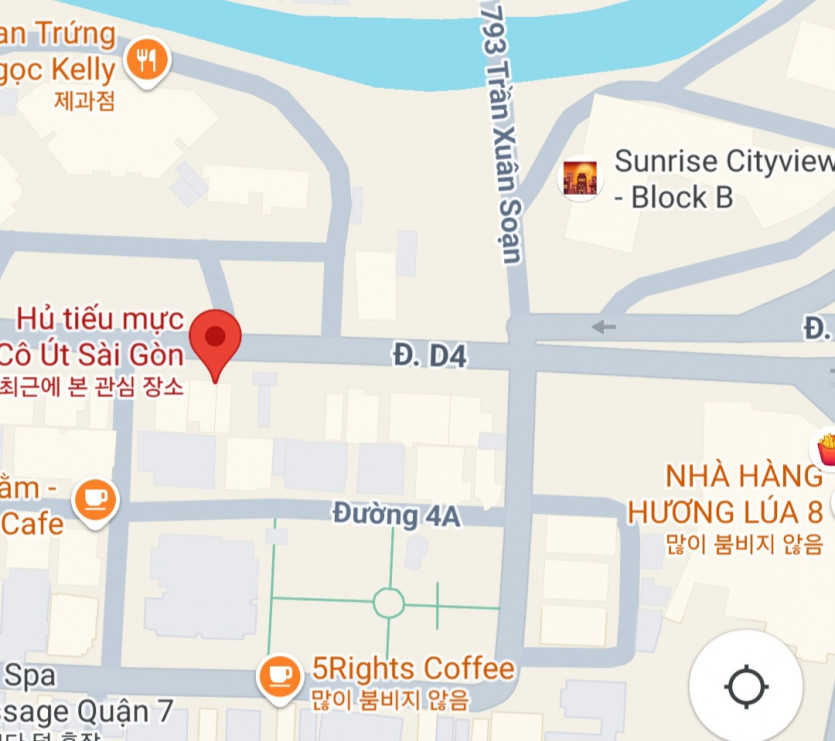
Task: Select the Nhà Hàng Hương Lúa 8 marker
Action: pos(826,450)
